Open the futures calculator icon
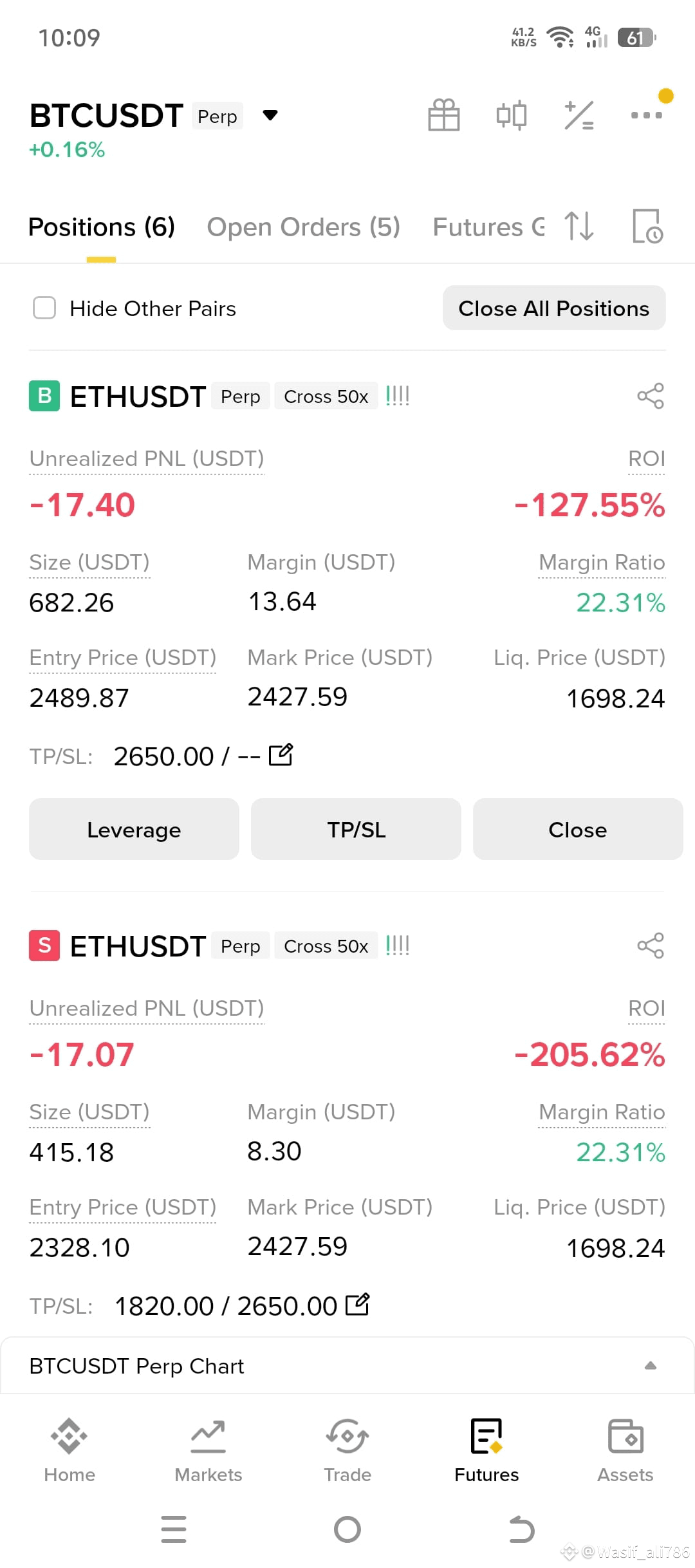This screenshot has width=695, height=1568. pyautogui.click(x=579, y=115)
